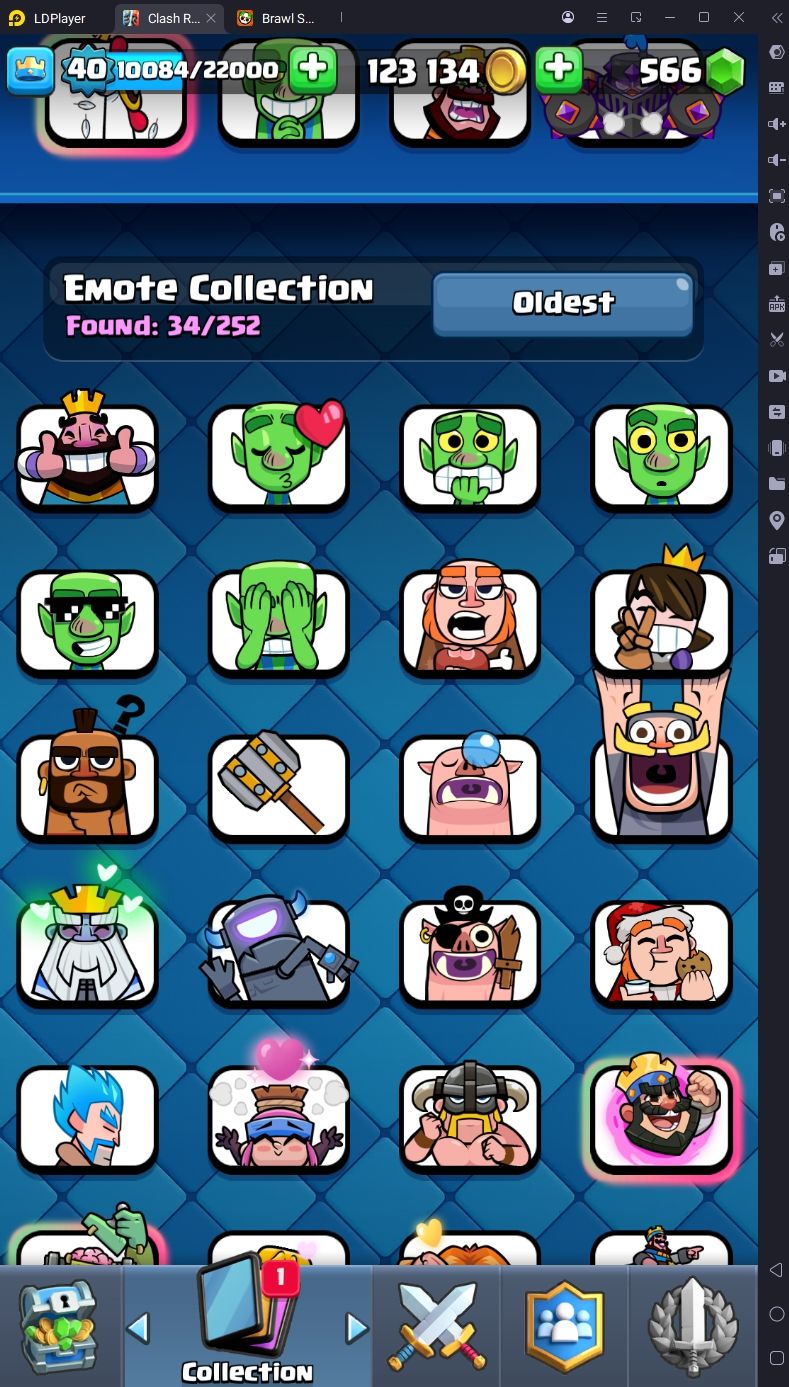Open the Shop chest tab
Viewport: 789px width, 1387px height.
60,1327
